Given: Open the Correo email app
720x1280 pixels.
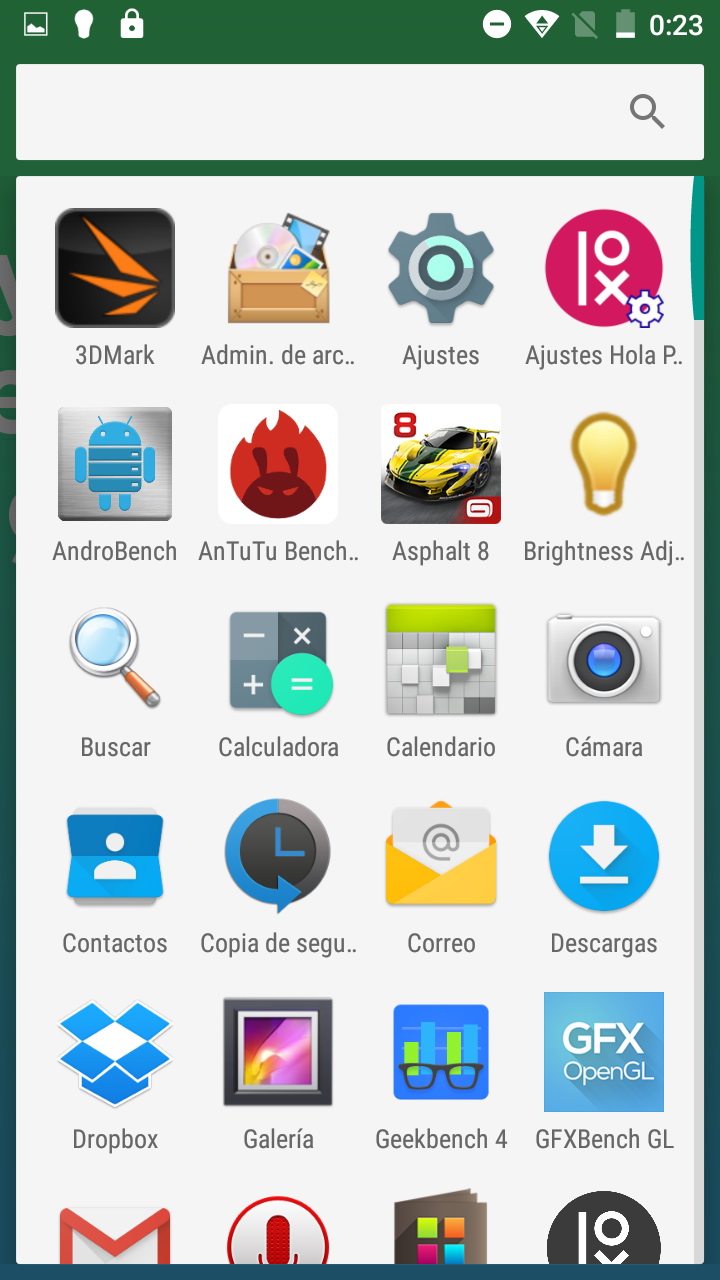Looking at the screenshot, I should pos(441,856).
